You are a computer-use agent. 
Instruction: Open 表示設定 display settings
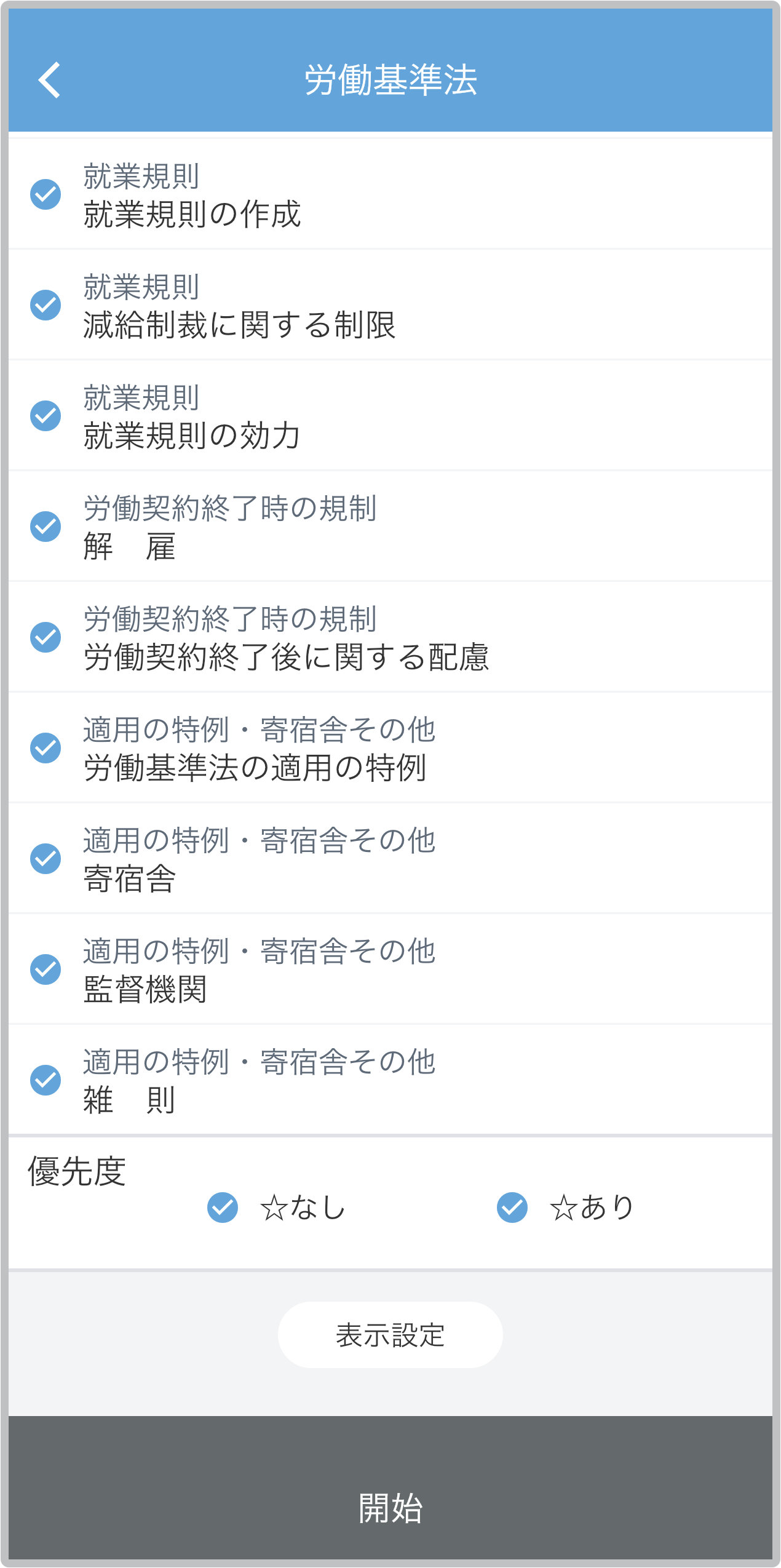coord(390,1335)
